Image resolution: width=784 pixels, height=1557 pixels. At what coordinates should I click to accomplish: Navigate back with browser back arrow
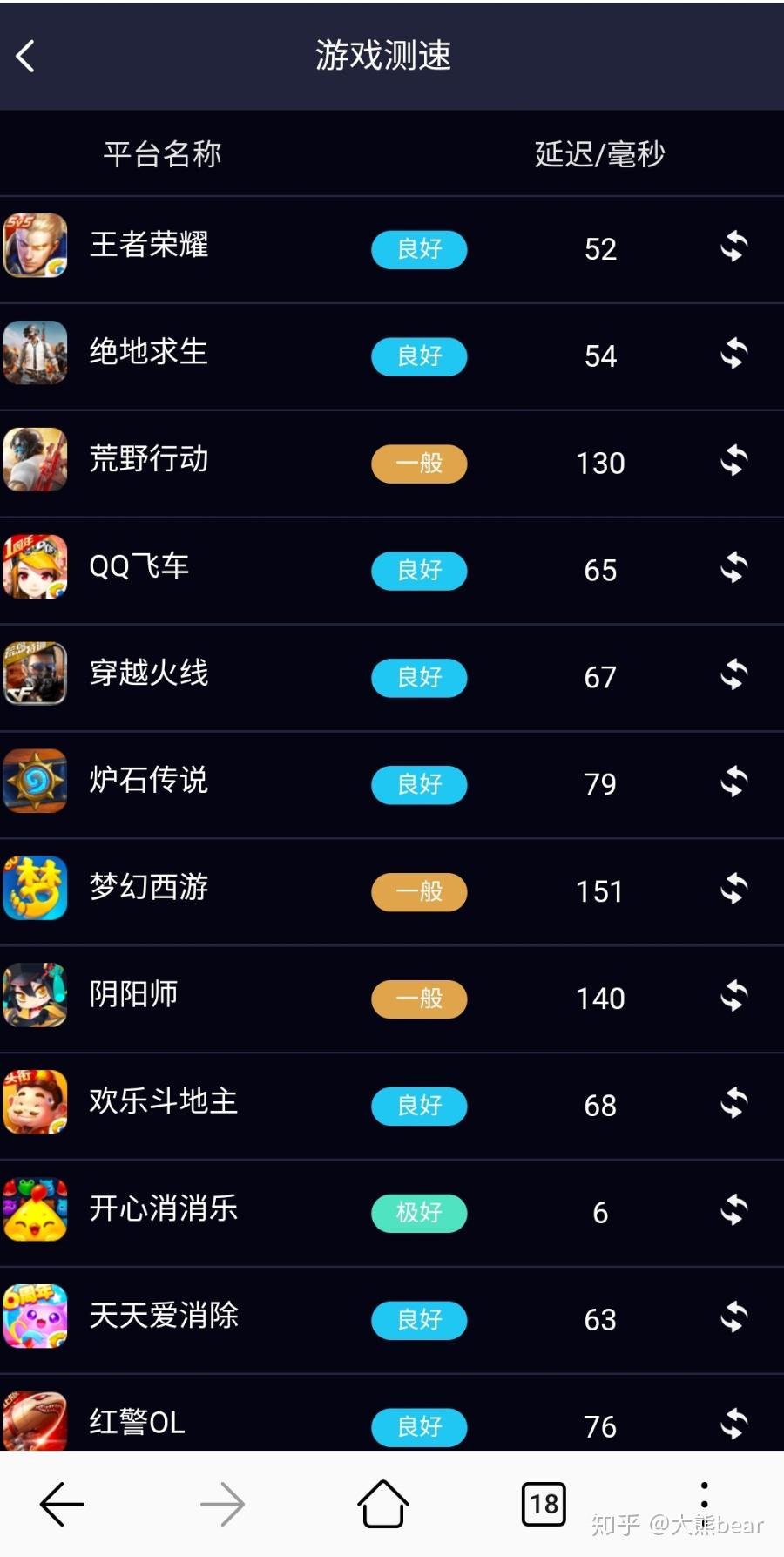62,1504
